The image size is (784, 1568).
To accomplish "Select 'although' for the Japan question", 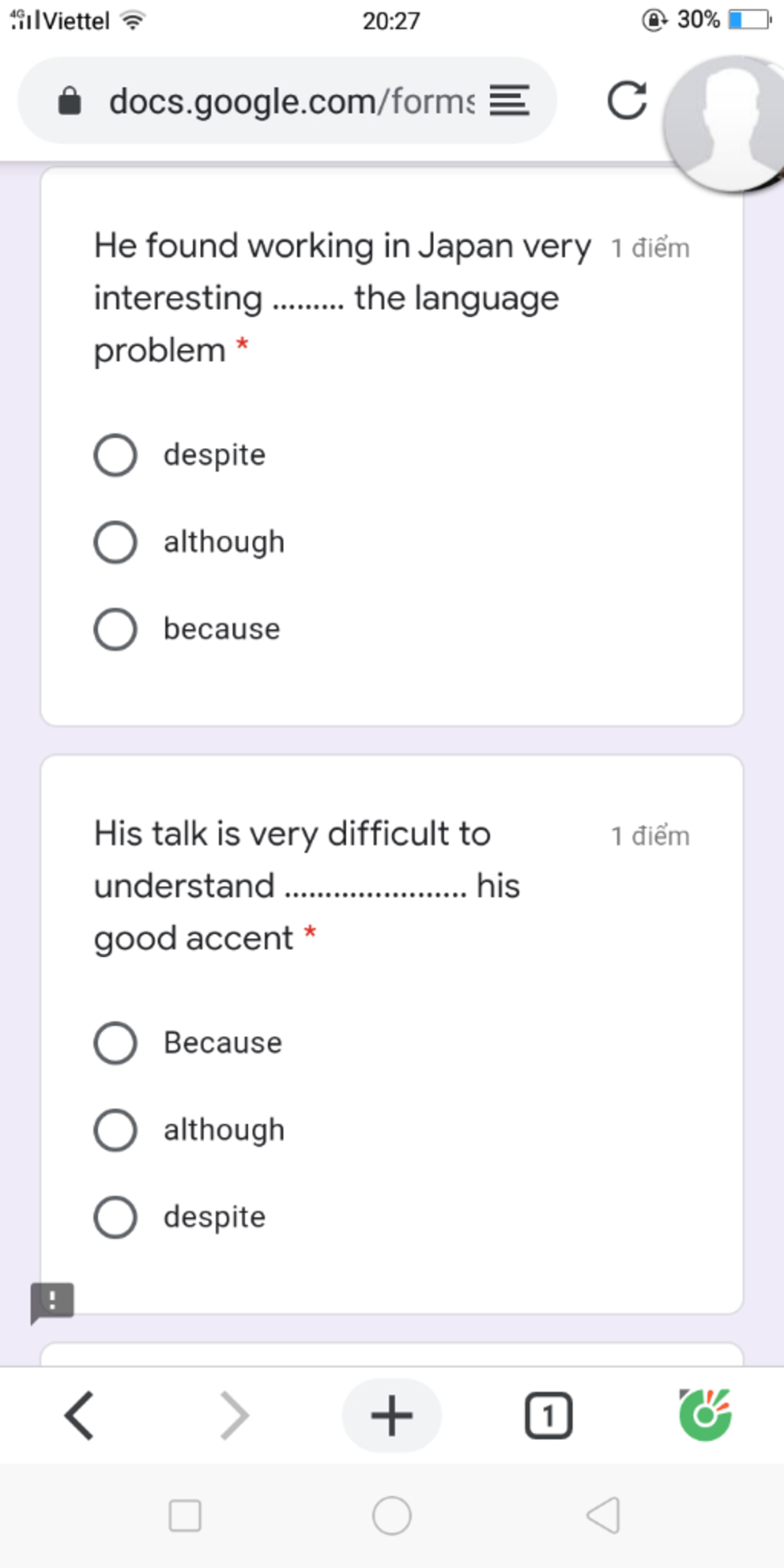I will tap(116, 542).
